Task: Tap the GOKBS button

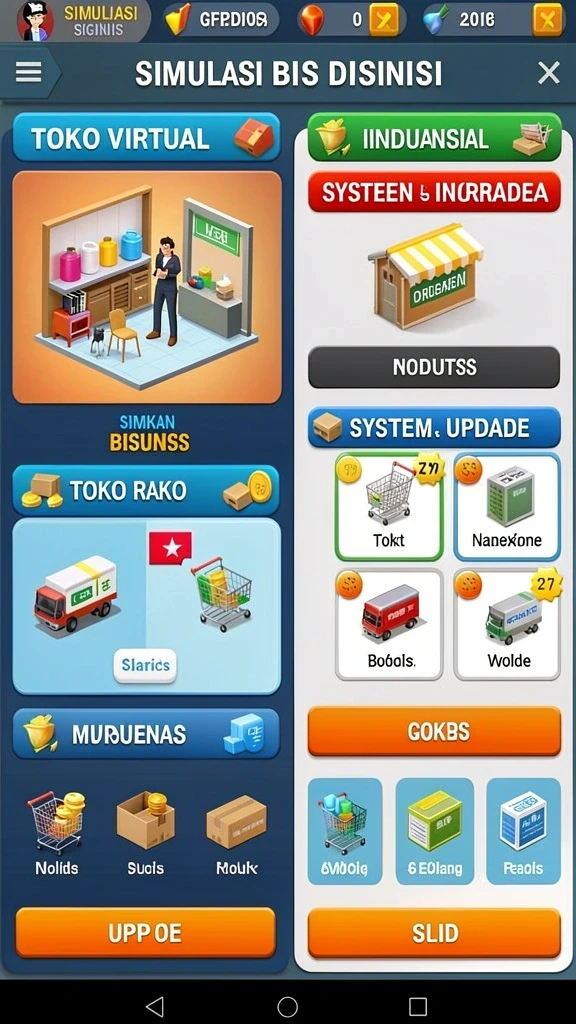Action: click(434, 731)
